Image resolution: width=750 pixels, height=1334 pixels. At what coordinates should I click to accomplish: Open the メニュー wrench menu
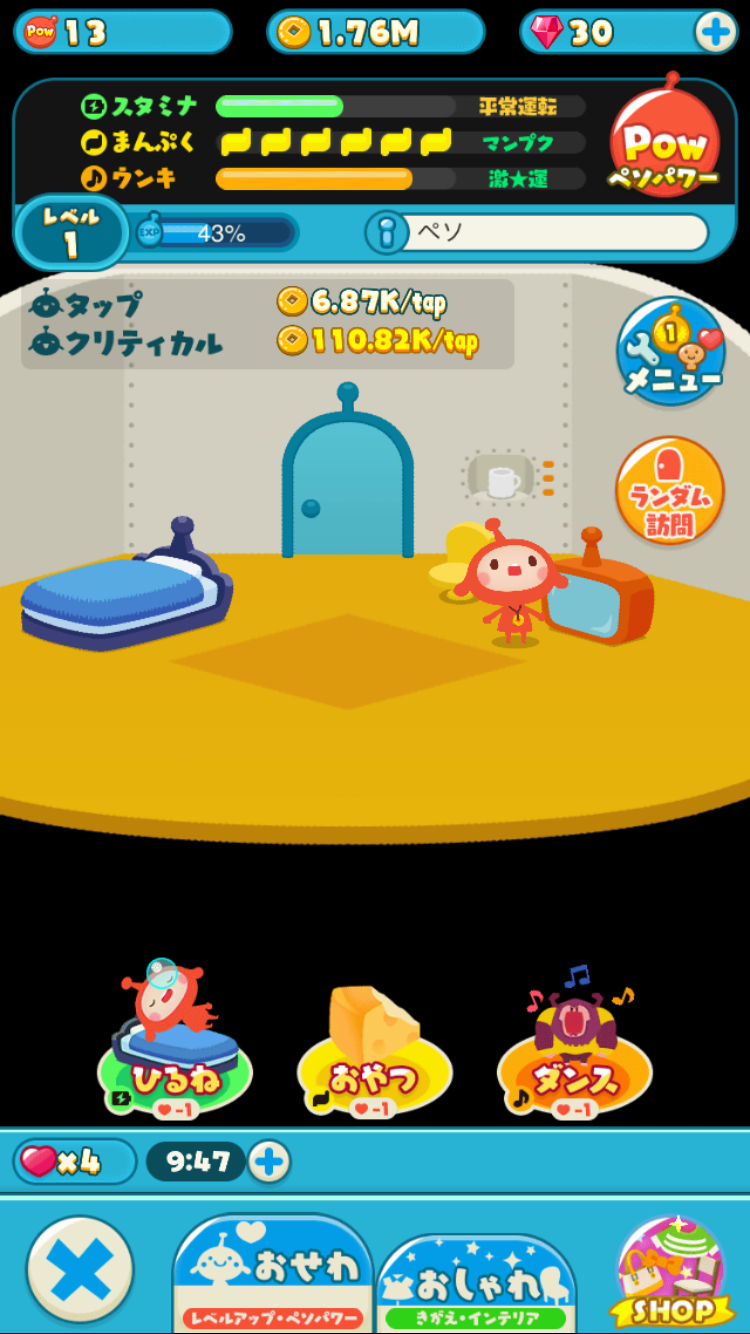pos(671,352)
